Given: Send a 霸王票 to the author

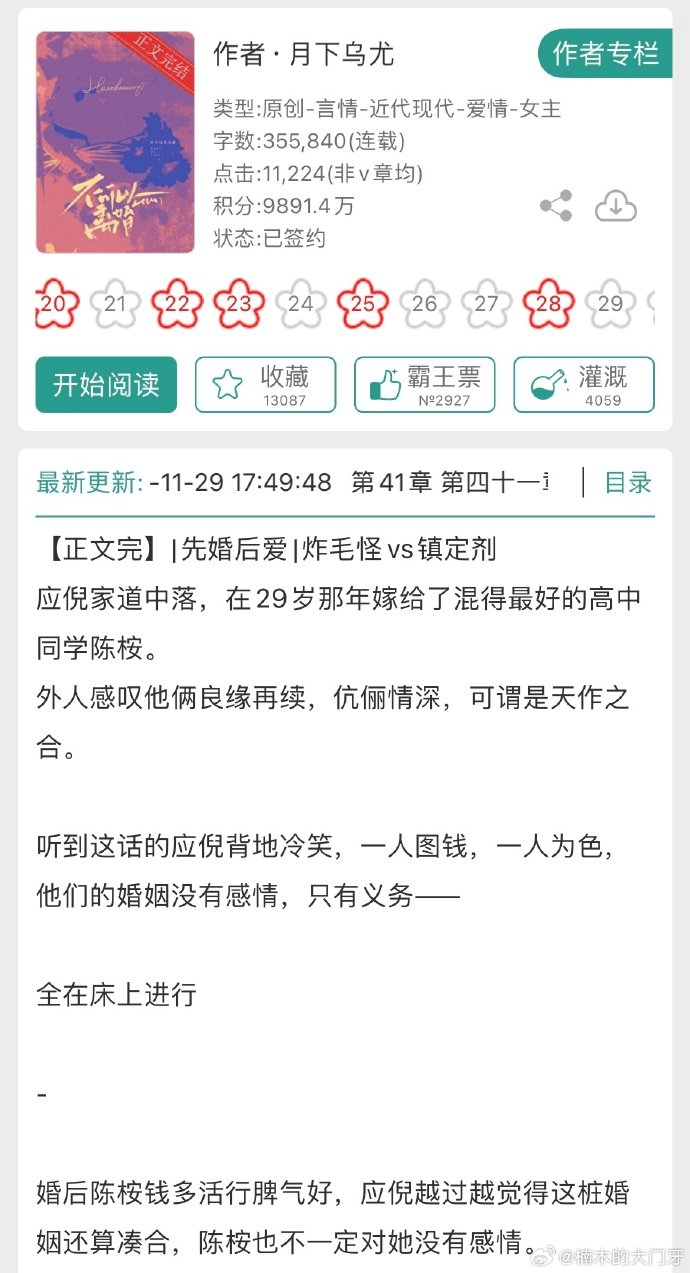Looking at the screenshot, I should point(425,385).
